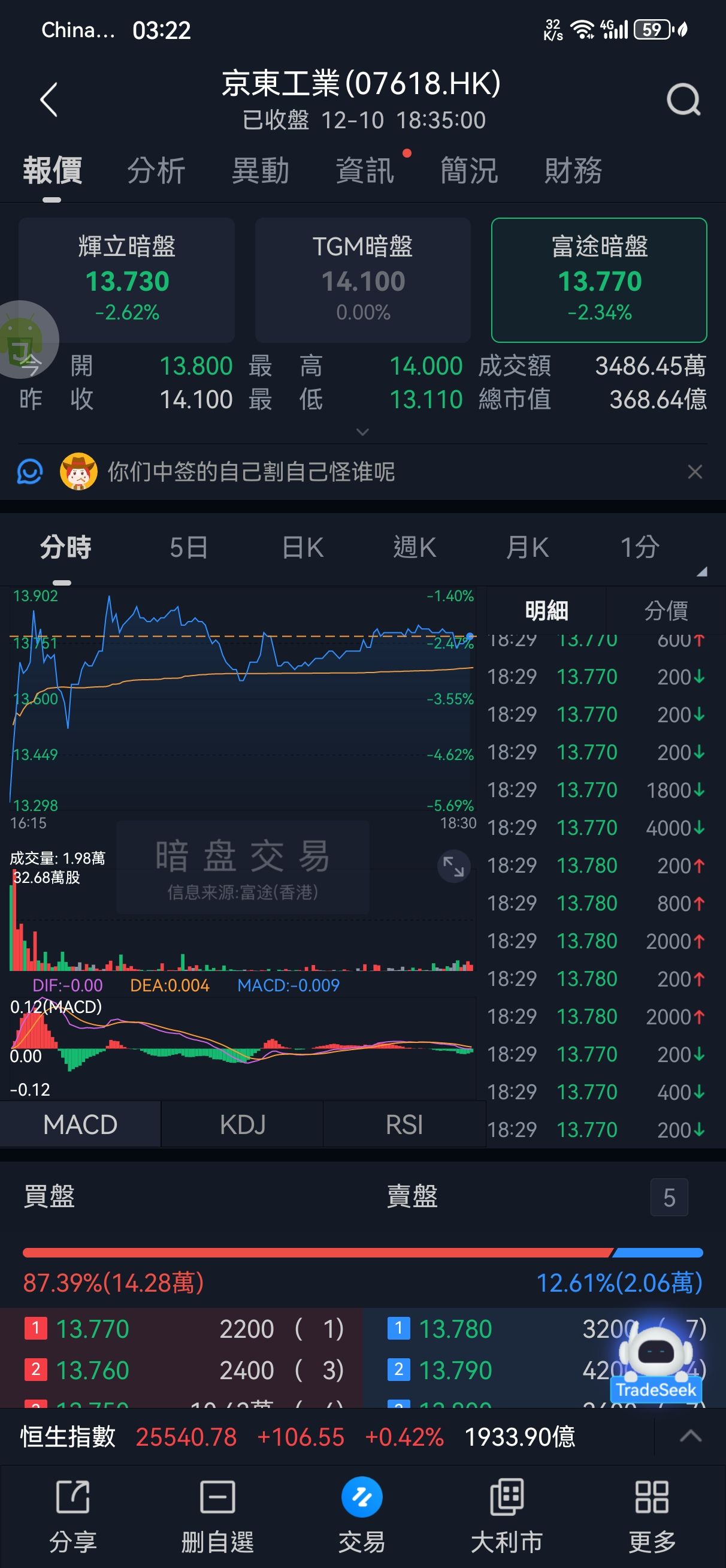Expand chart to full screen
Viewport: 726px width, 1568px height.
[453, 866]
